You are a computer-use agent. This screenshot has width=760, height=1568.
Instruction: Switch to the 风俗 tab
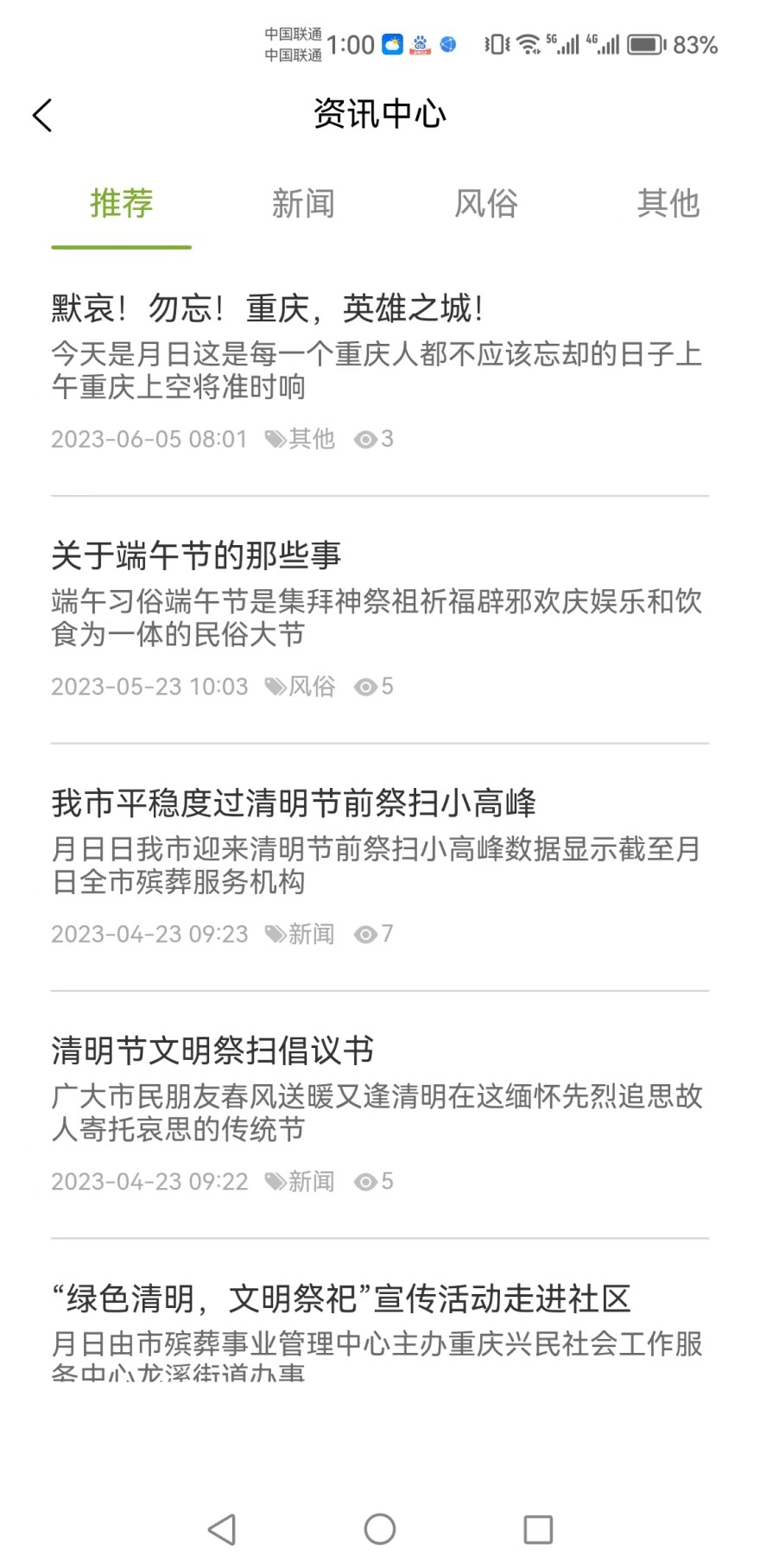[x=486, y=204]
